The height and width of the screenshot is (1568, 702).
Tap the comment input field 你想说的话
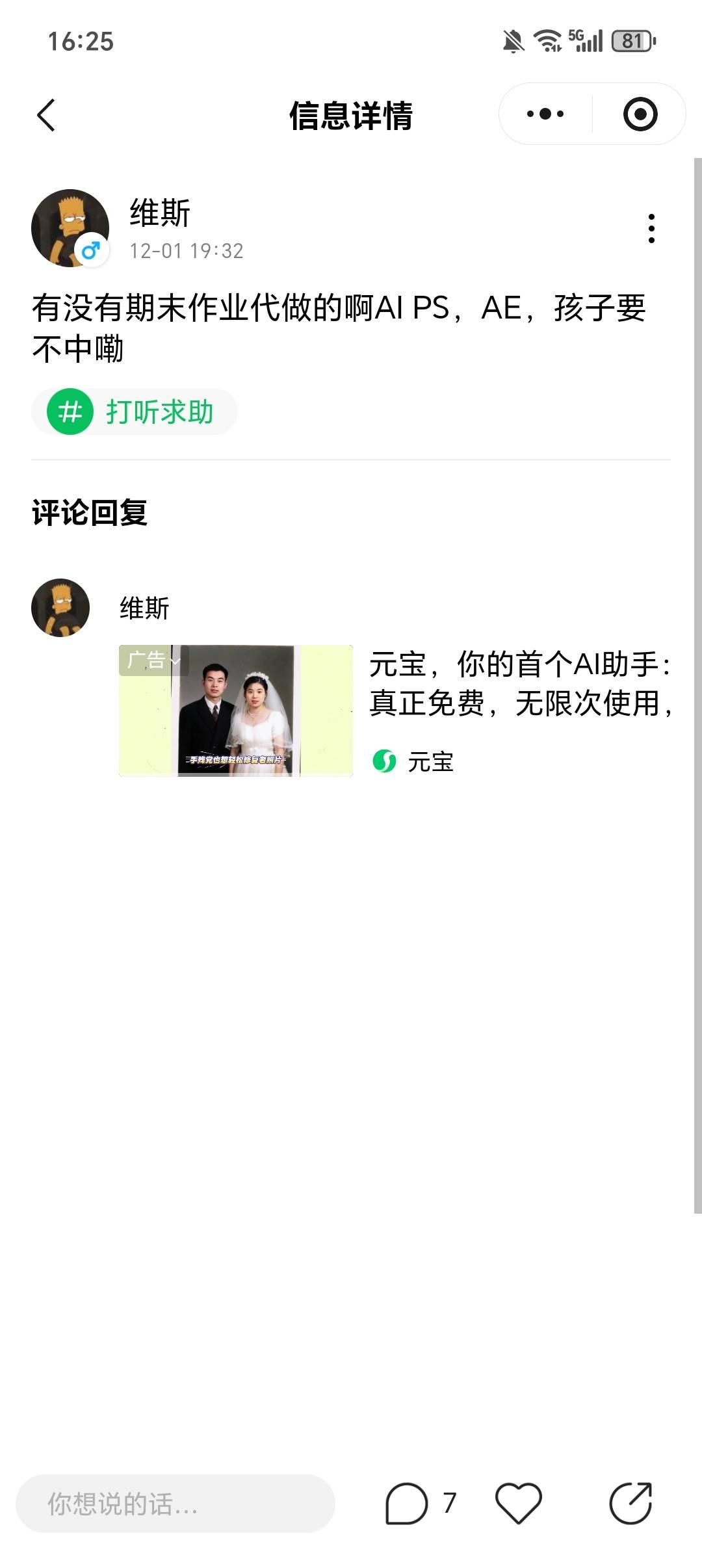(x=175, y=1504)
